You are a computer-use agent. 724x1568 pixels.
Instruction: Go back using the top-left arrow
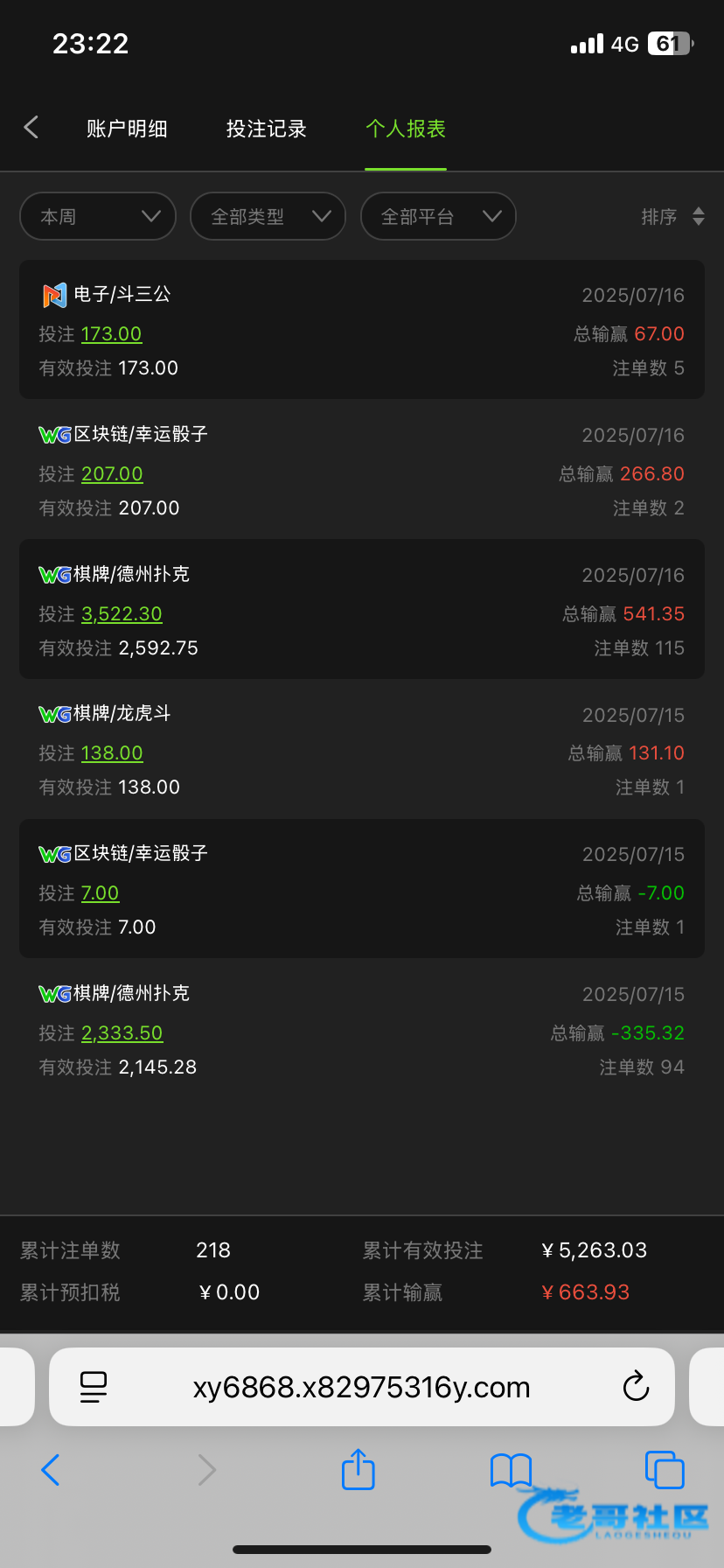click(31, 128)
